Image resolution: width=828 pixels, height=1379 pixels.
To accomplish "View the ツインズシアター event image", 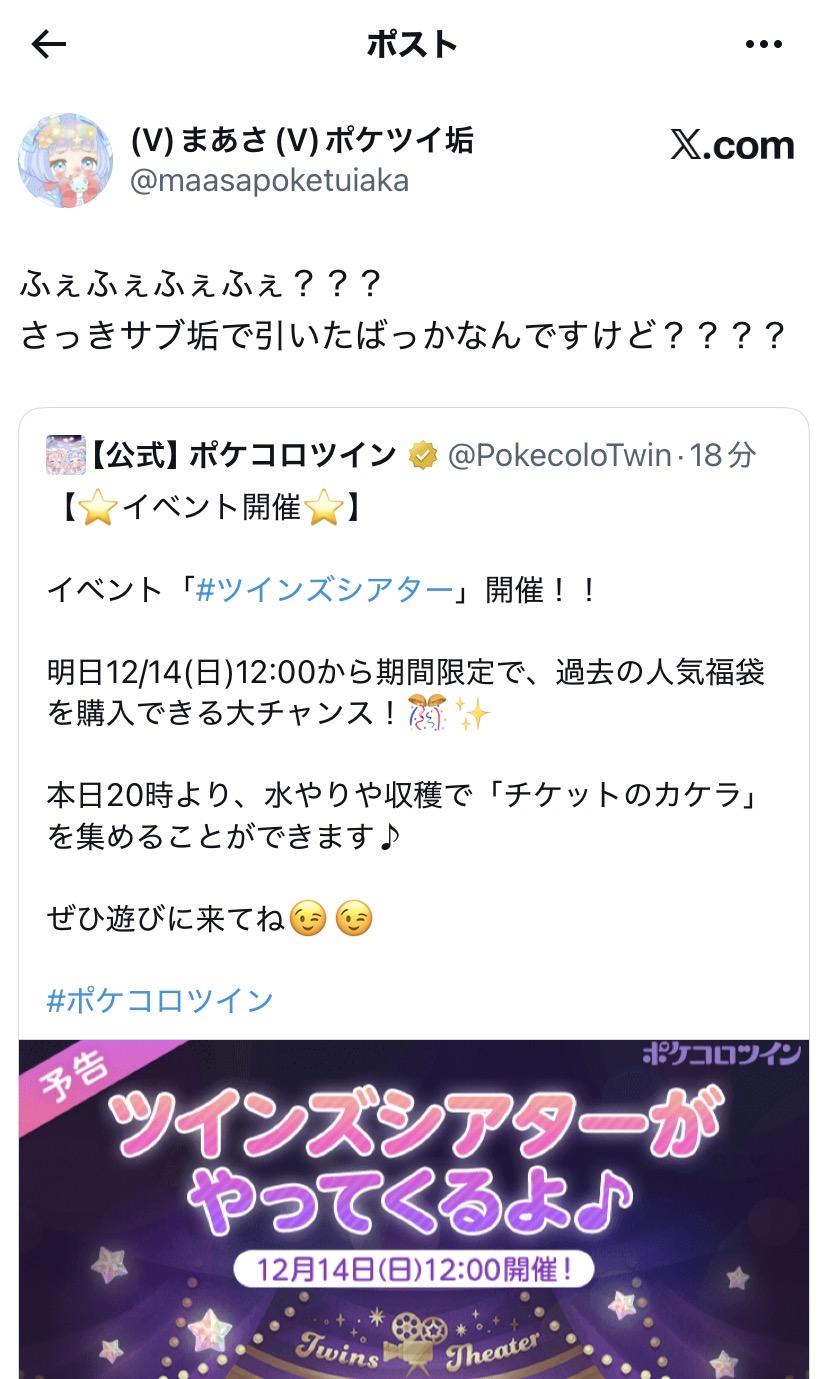I will (x=414, y=1210).
